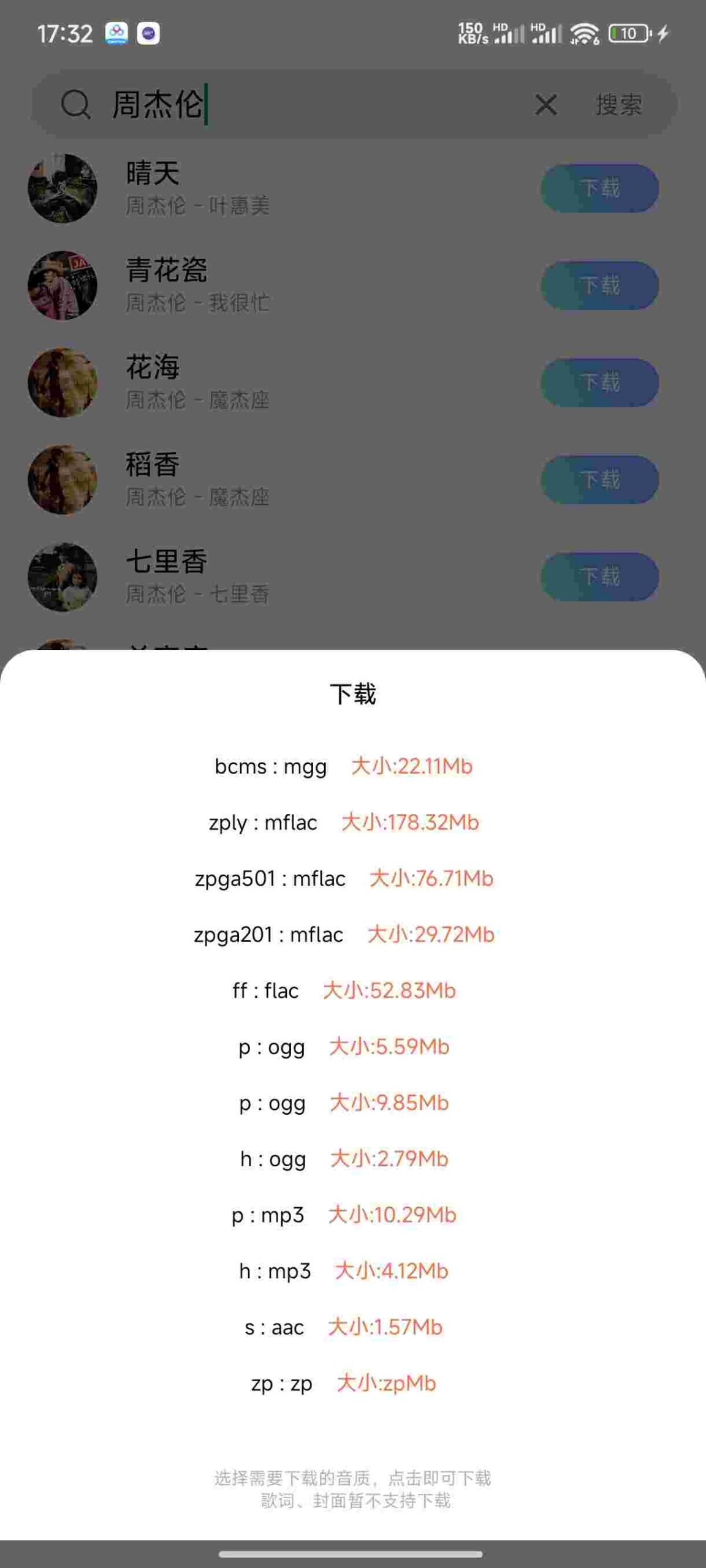Choose the p ogg 5.59Mb option
Screen dimensions: 706x1568
point(343,1047)
